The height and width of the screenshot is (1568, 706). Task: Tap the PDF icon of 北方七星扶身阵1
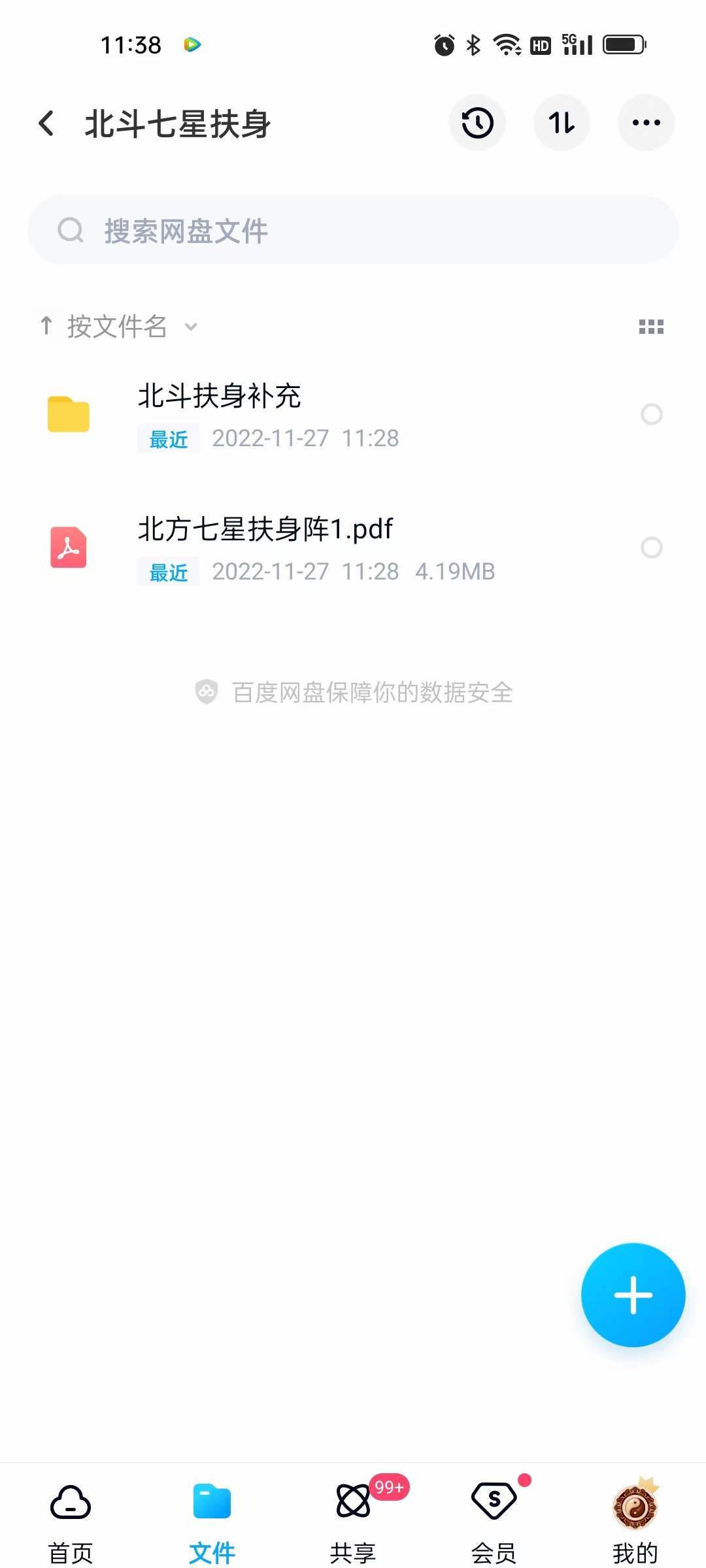tap(68, 548)
